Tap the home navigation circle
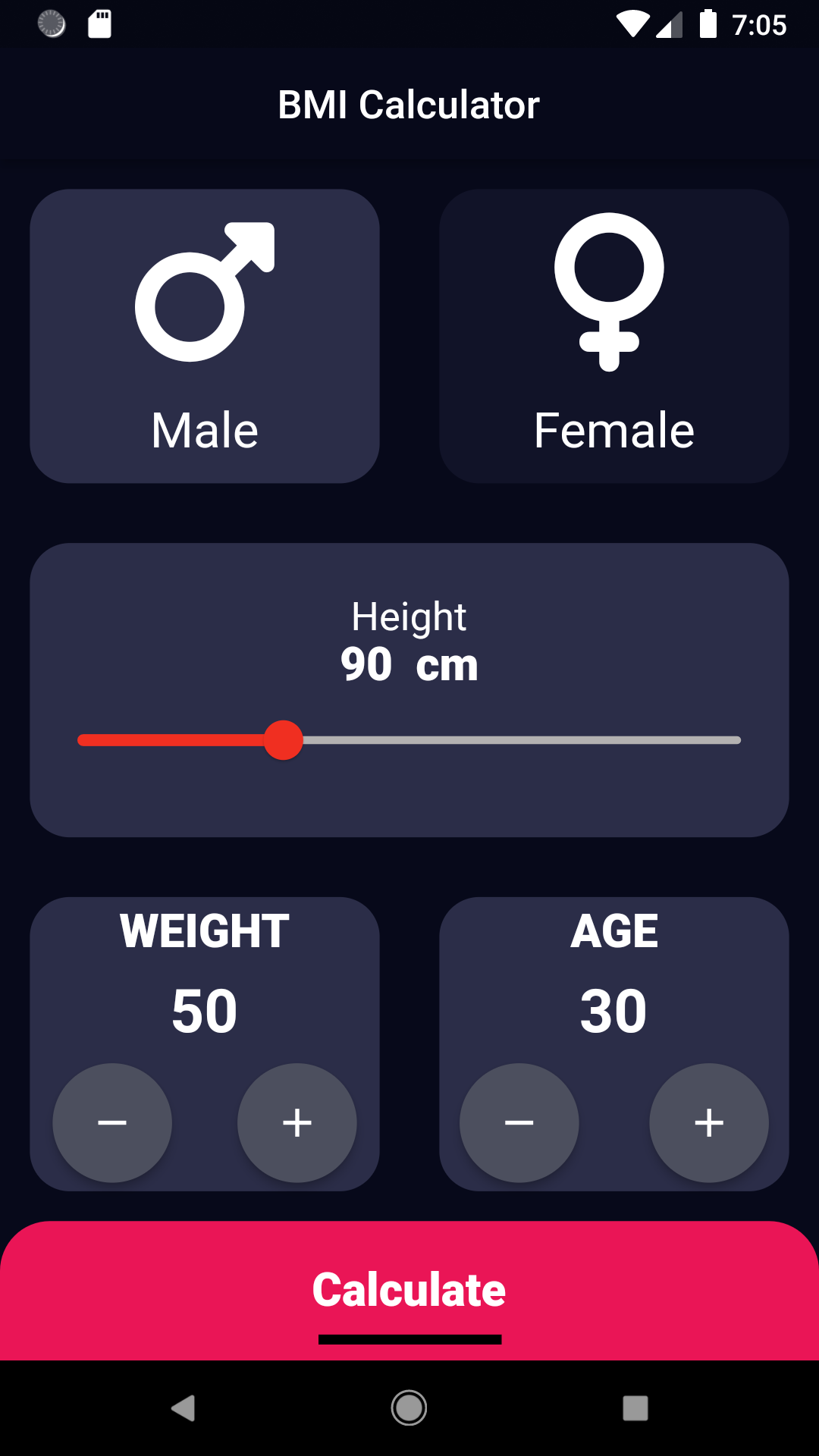Viewport: 819px width, 1456px height. (409, 1407)
